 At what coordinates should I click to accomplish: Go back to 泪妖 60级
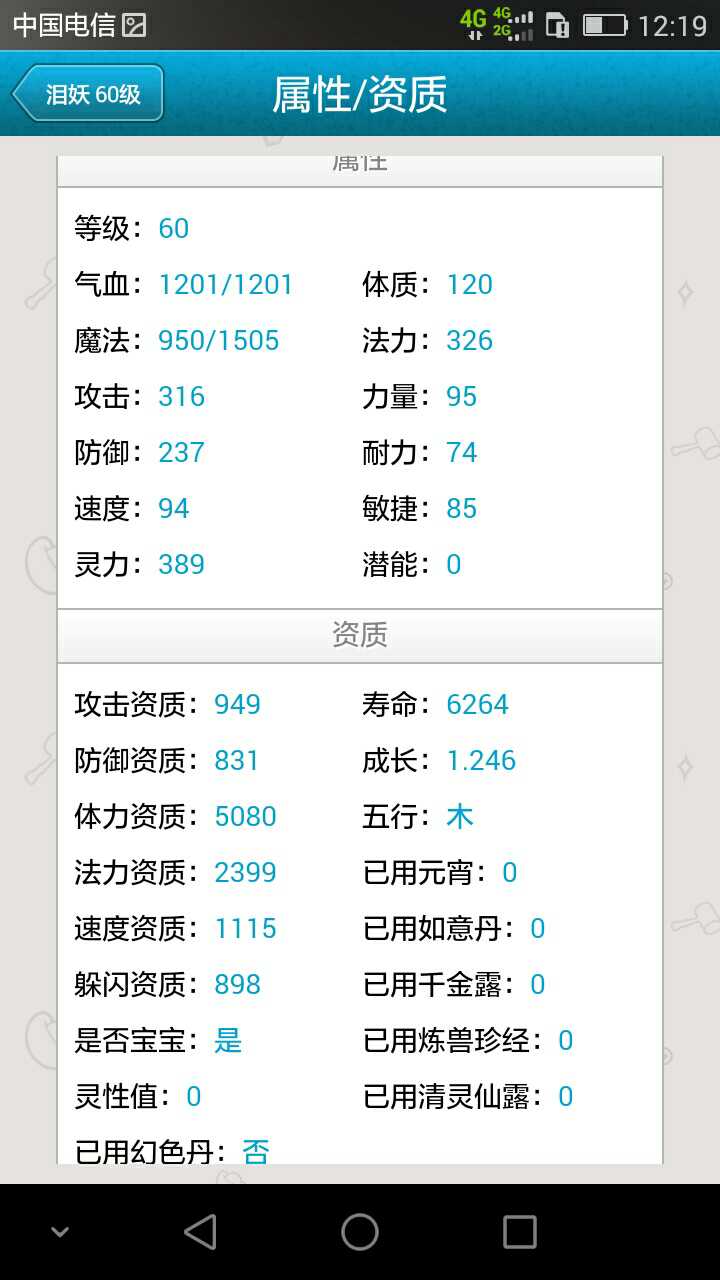88,94
